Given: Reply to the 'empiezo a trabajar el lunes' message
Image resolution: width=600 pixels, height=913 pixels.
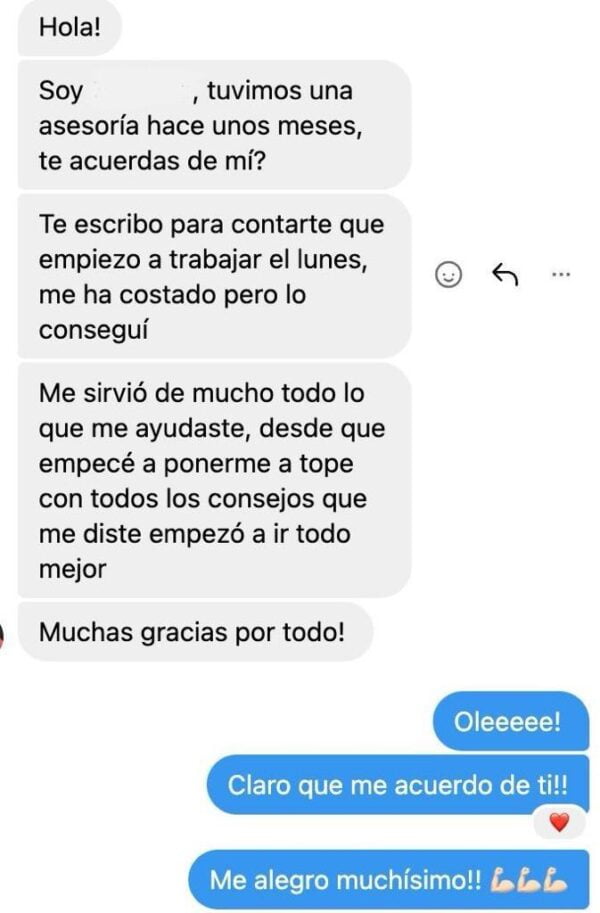Looking at the screenshot, I should tap(505, 274).
